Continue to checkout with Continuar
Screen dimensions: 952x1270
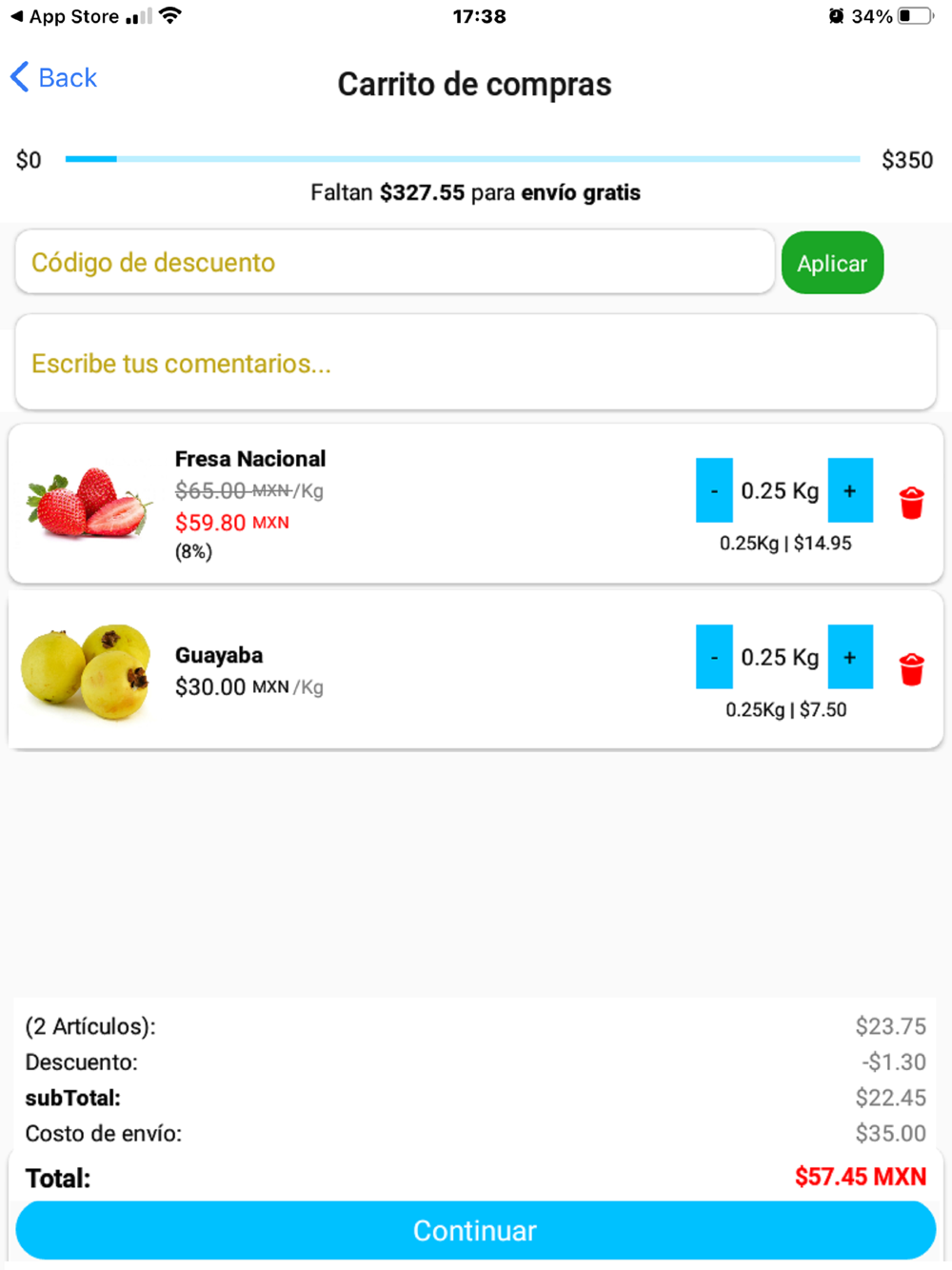point(475,1230)
